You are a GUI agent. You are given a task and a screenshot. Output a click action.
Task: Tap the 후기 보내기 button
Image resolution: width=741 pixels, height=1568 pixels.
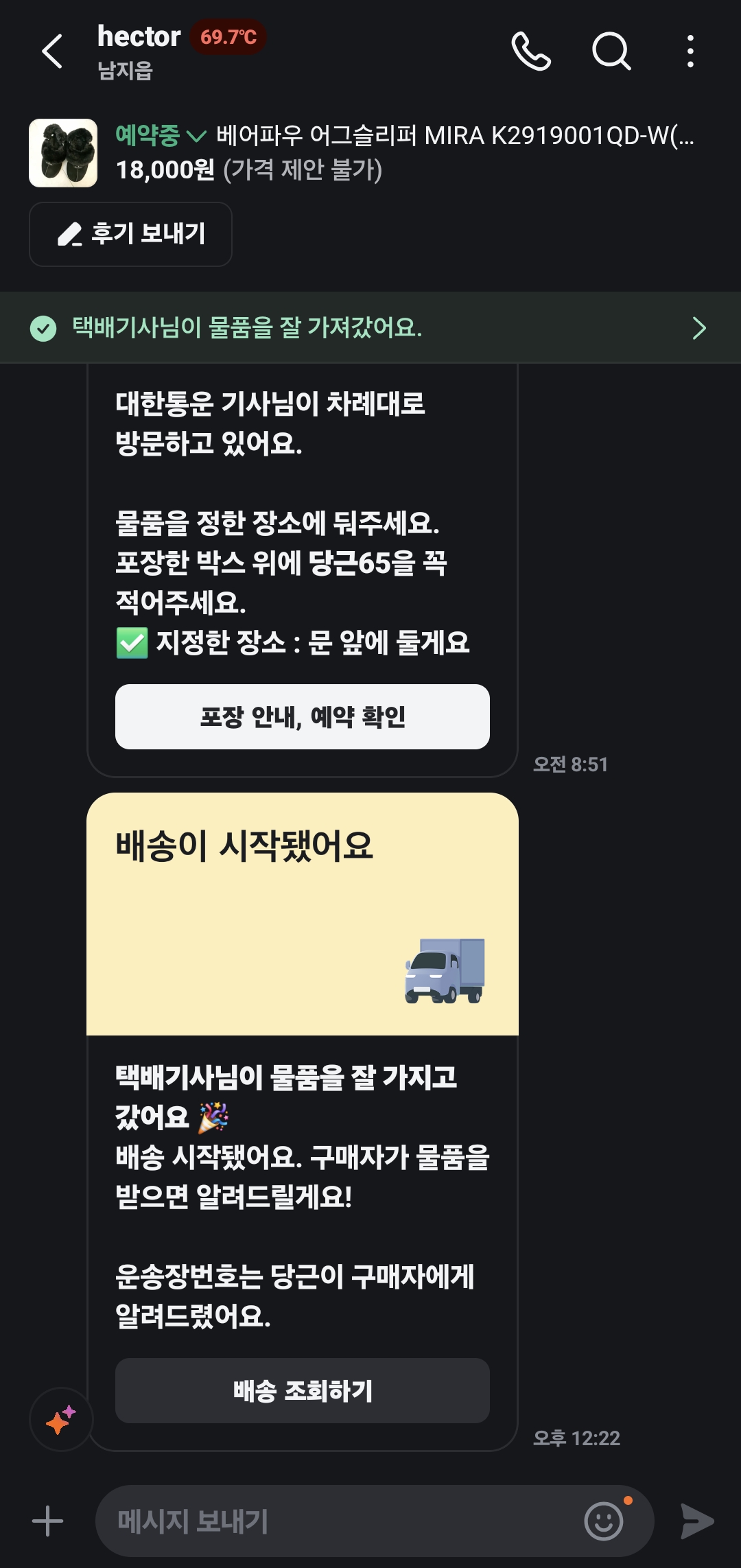[130, 234]
